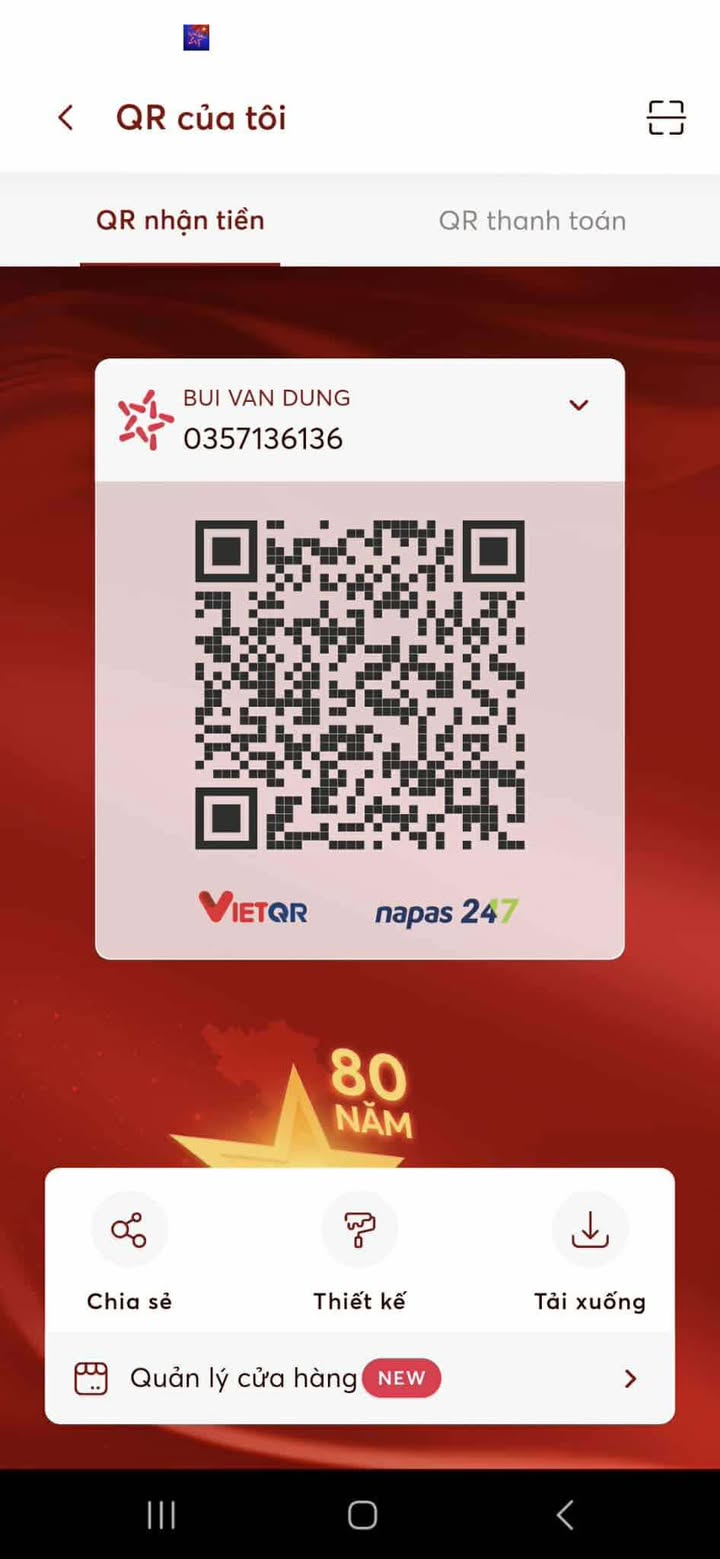Tap the system home button
The width and height of the screenshot is (720, 1559).
point(362,1515)
